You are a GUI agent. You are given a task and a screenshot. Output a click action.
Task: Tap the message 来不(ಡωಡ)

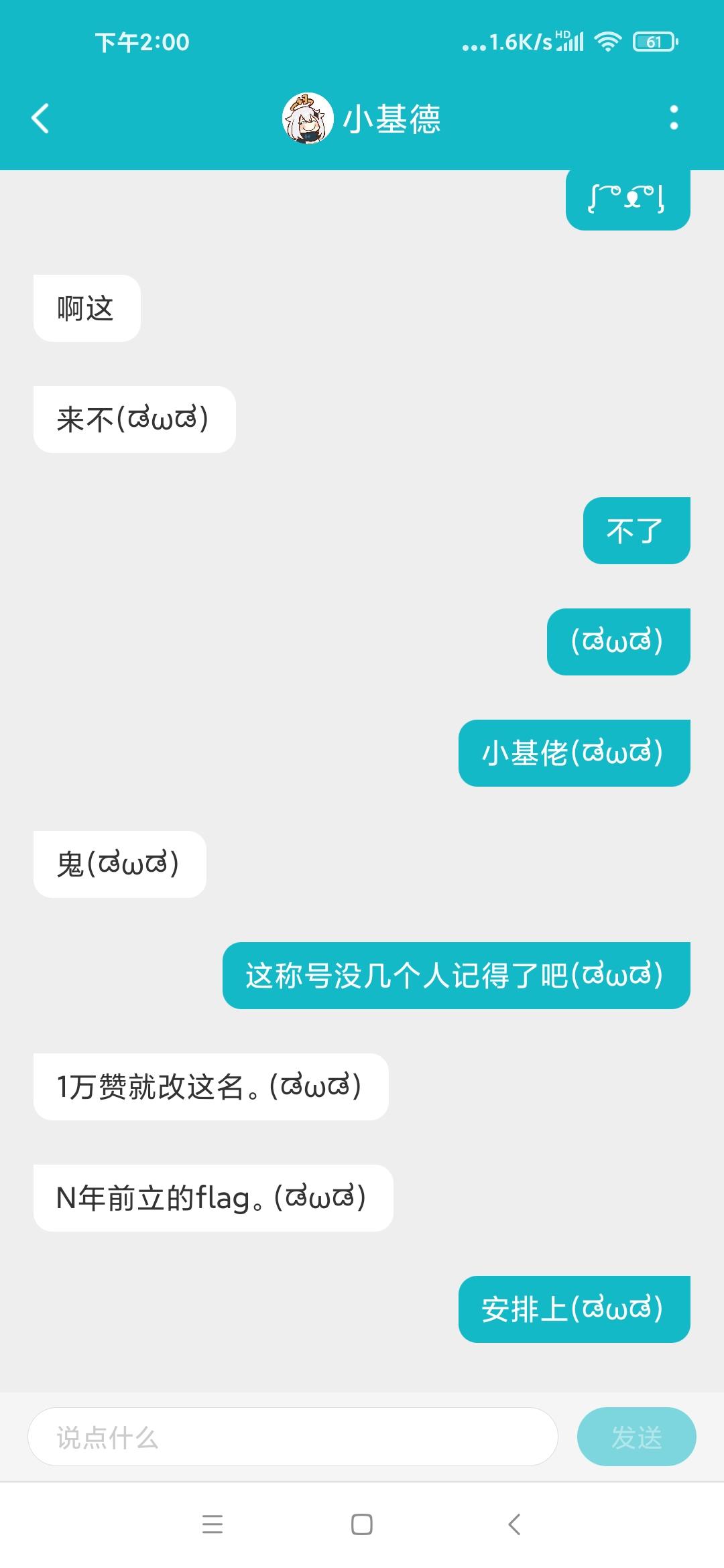(133, 418)
